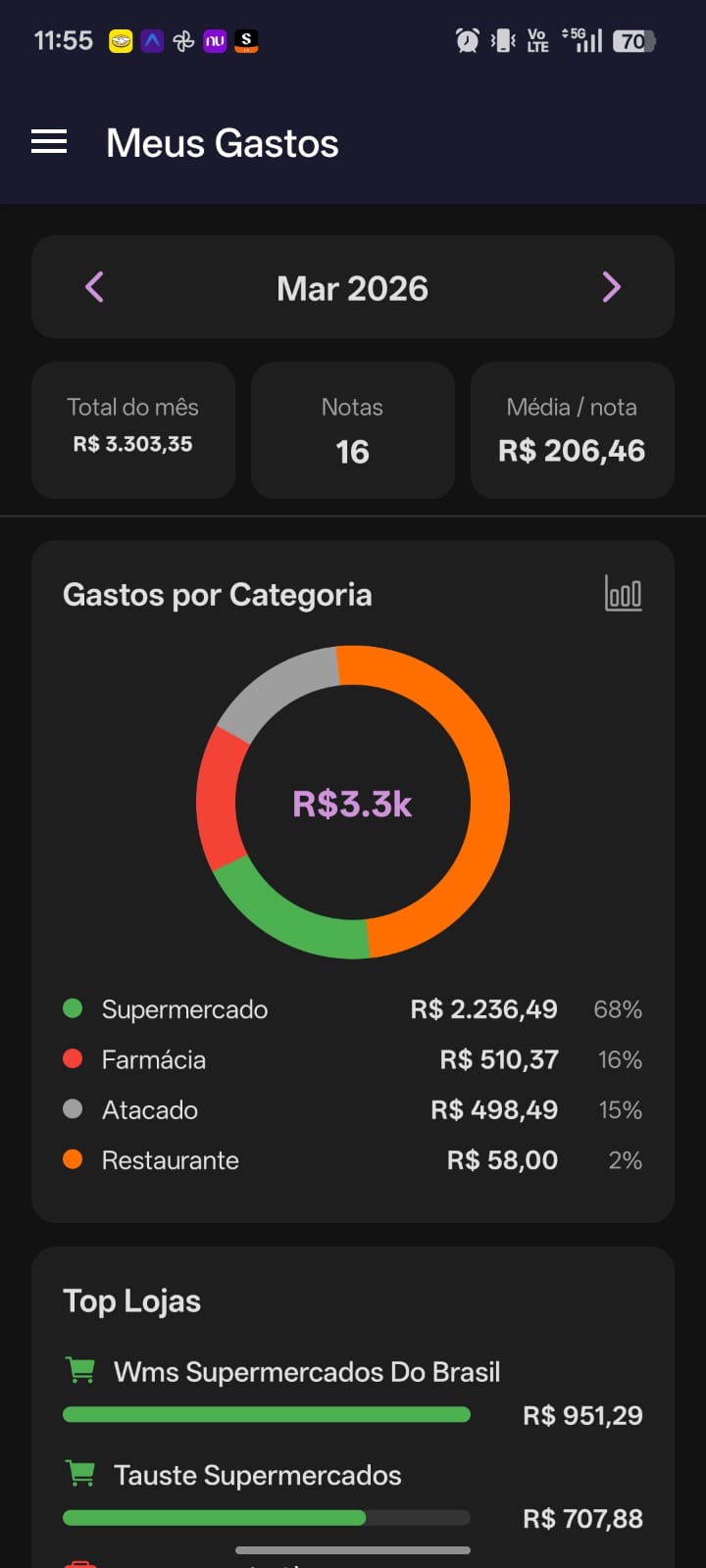Go to the previous month
This screenshot has width=706, height=1568.
[94, 287]
